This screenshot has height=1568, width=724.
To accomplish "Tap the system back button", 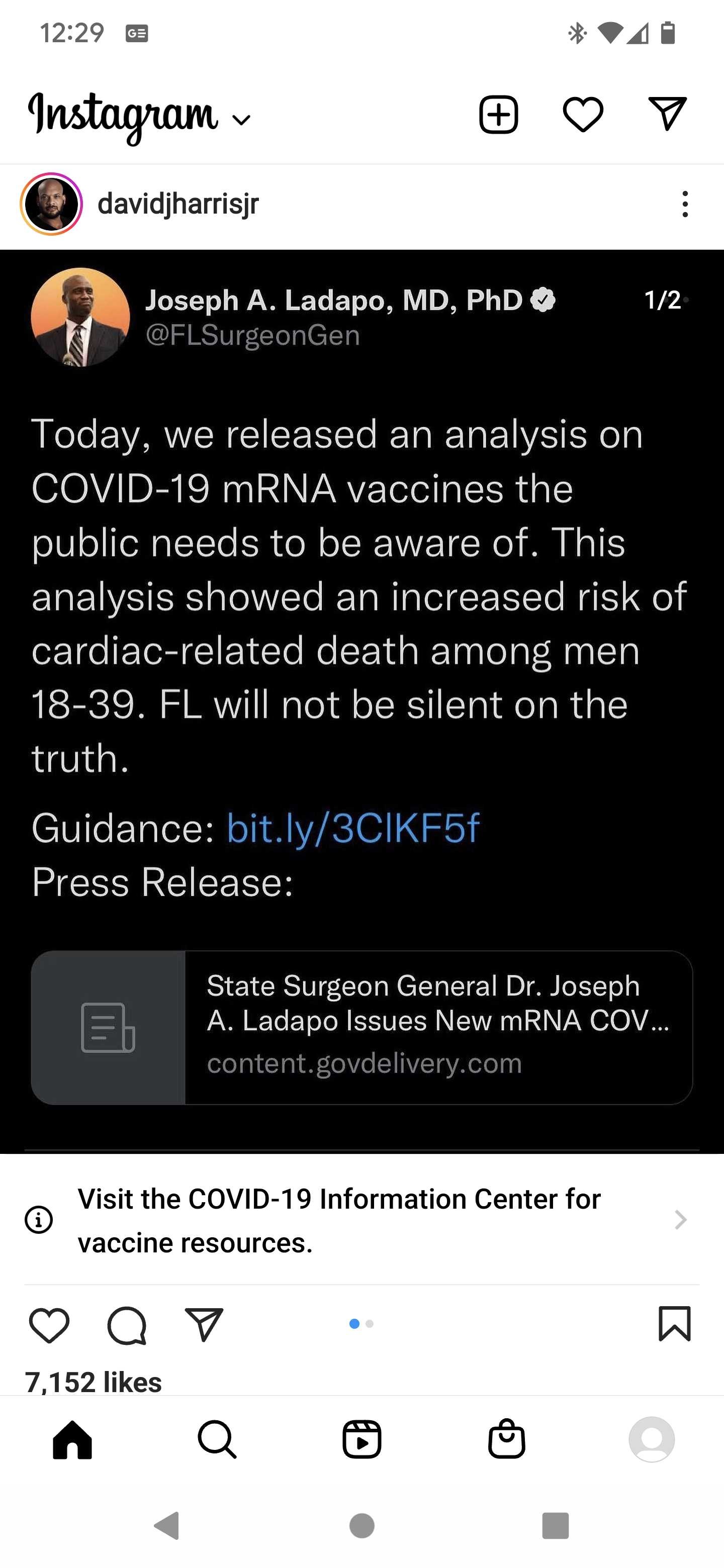I will tap(167, 1525).
